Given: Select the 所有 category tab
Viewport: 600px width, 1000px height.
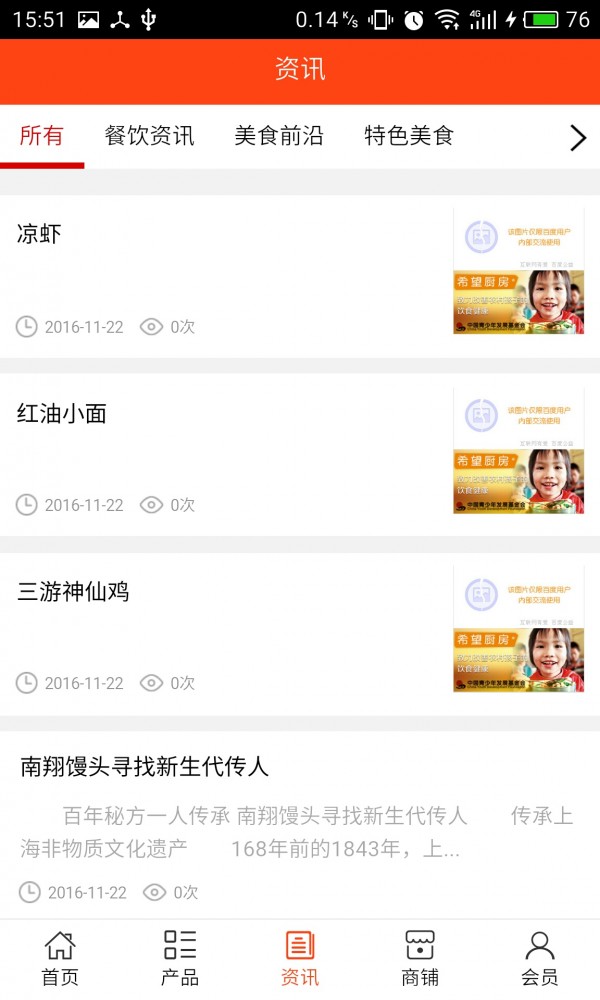Looking at the screenshot, I should click(42, 136).
